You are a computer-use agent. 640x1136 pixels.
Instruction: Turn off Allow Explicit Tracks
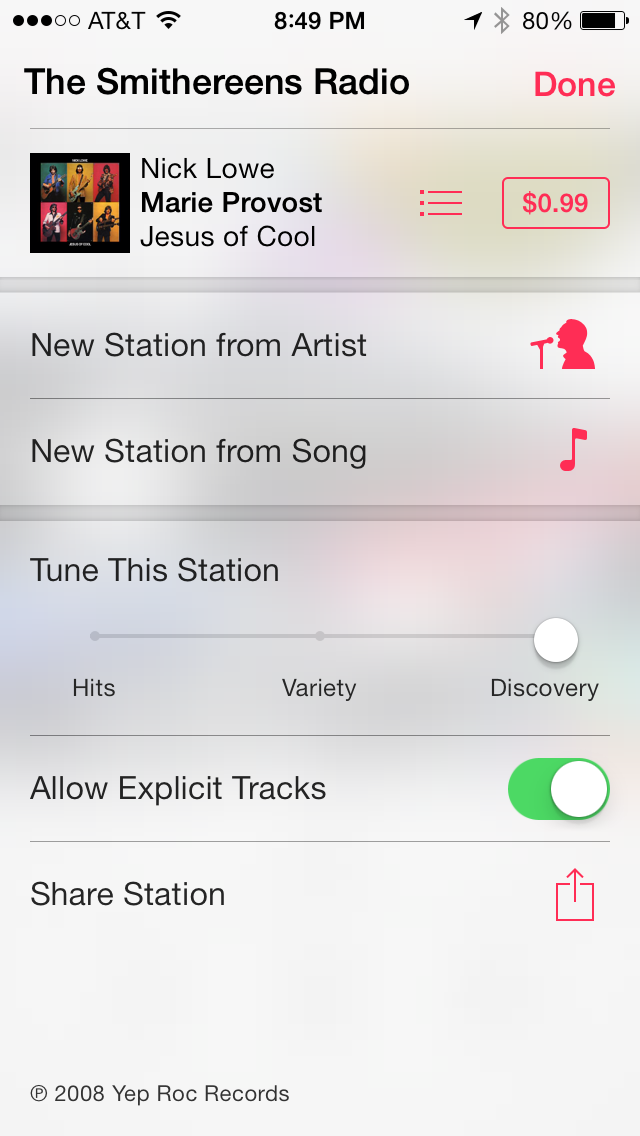click(558, 789)
